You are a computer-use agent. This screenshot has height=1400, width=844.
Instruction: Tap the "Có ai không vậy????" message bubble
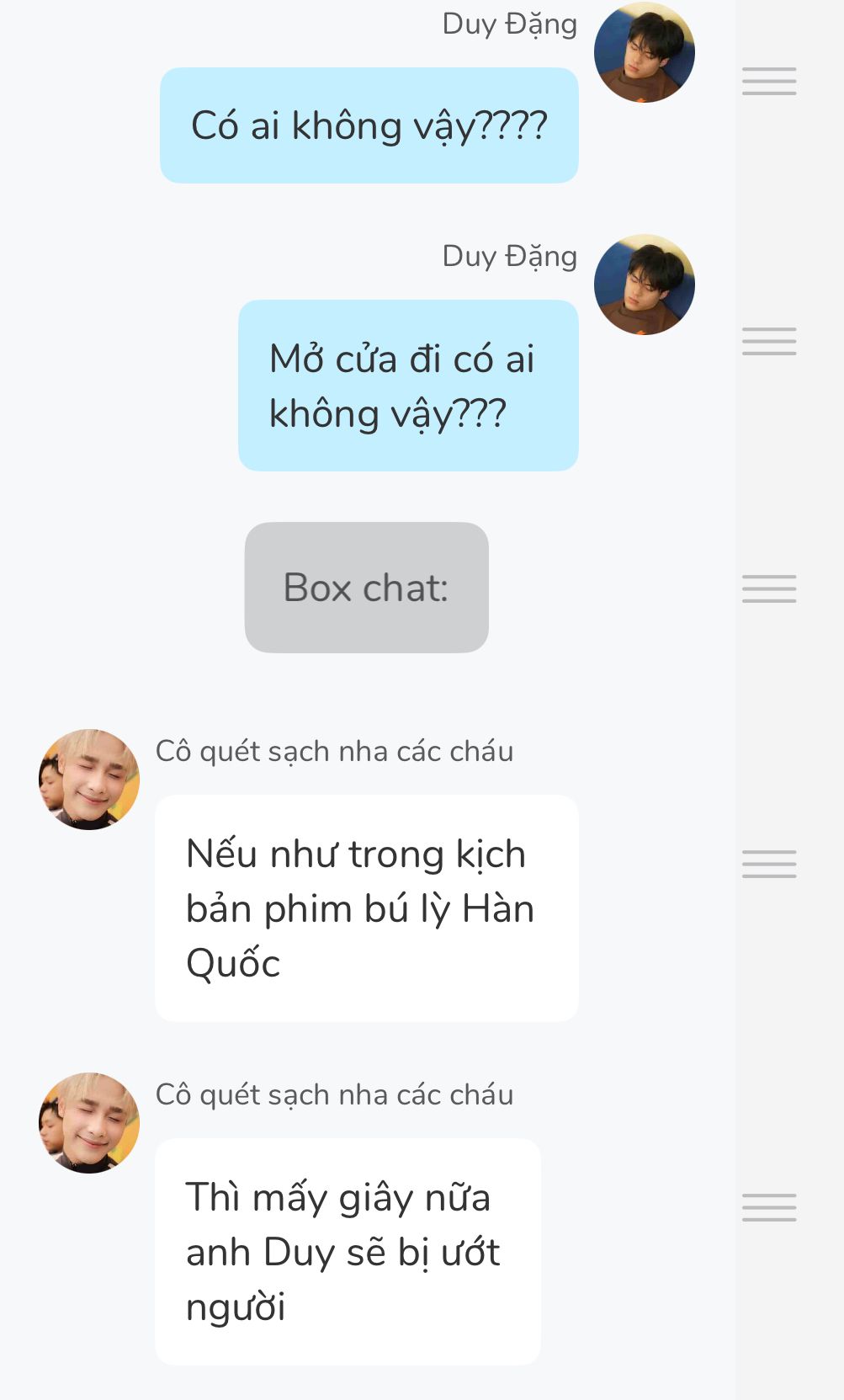coord(369,125)
